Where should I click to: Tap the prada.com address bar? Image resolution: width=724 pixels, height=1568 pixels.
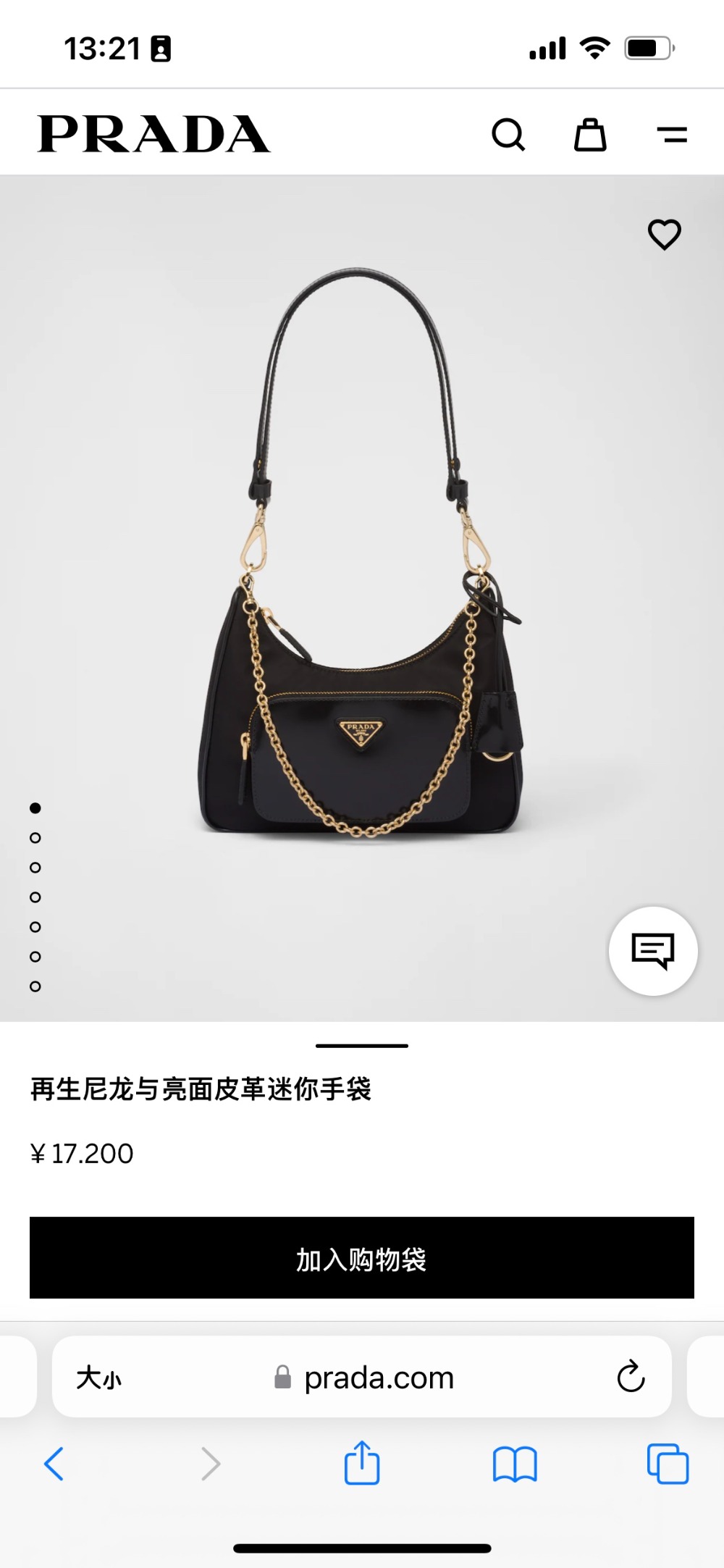[376, 1378]
